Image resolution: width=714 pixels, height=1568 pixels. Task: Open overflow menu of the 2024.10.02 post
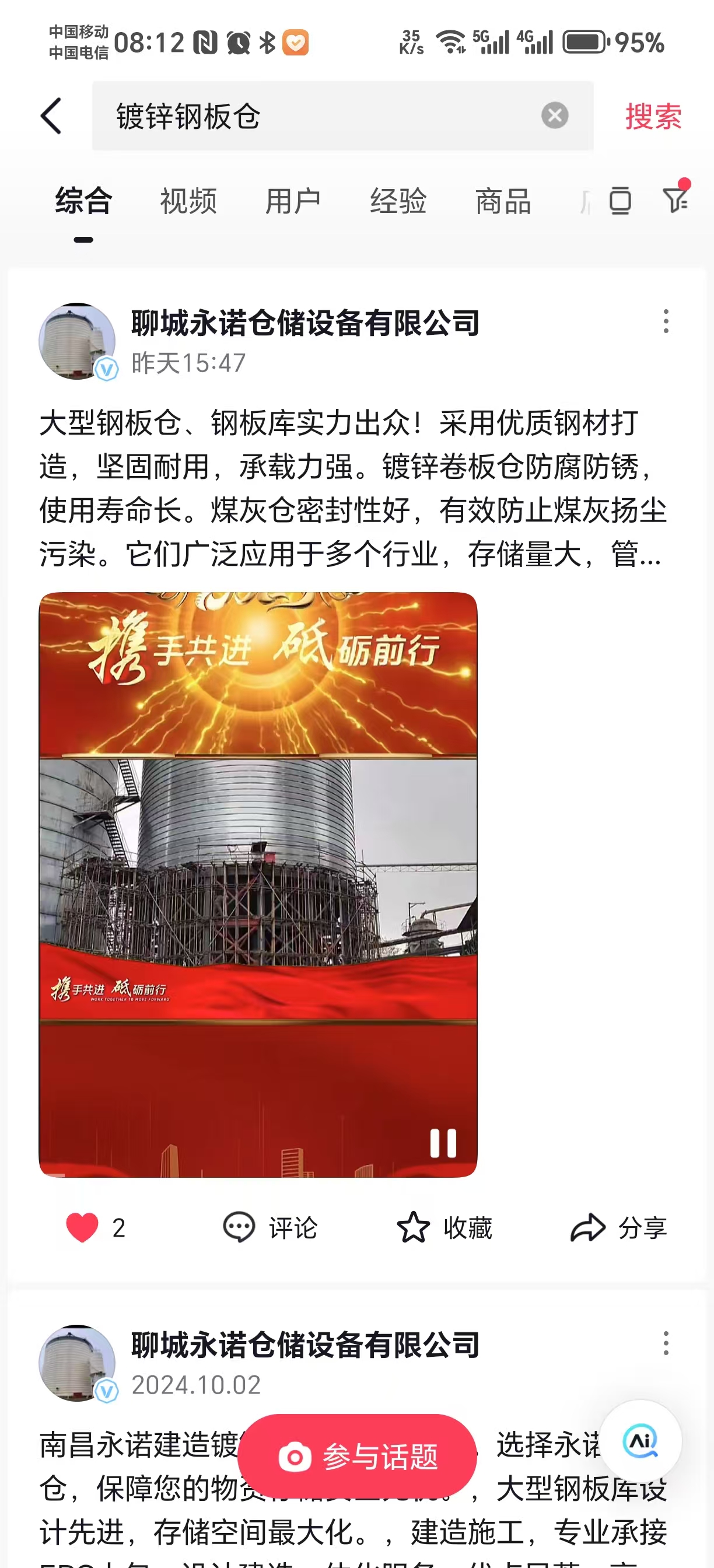click(x=666, y=1343)
